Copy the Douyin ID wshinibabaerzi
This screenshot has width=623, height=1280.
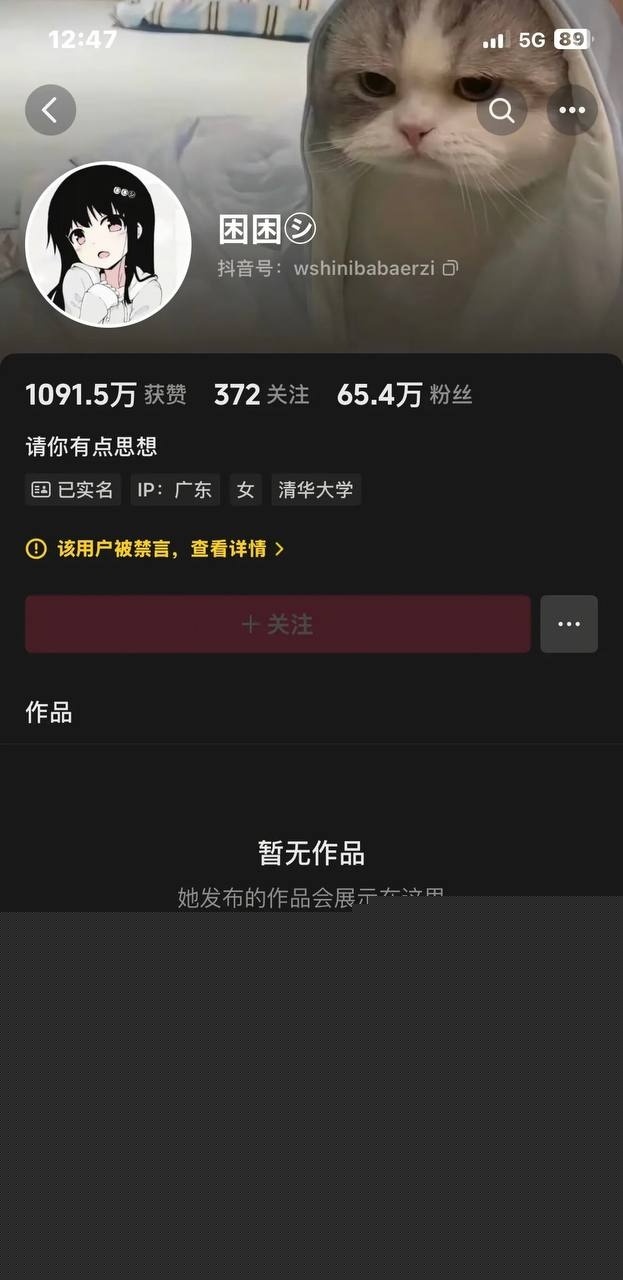[x=451, y=268]
